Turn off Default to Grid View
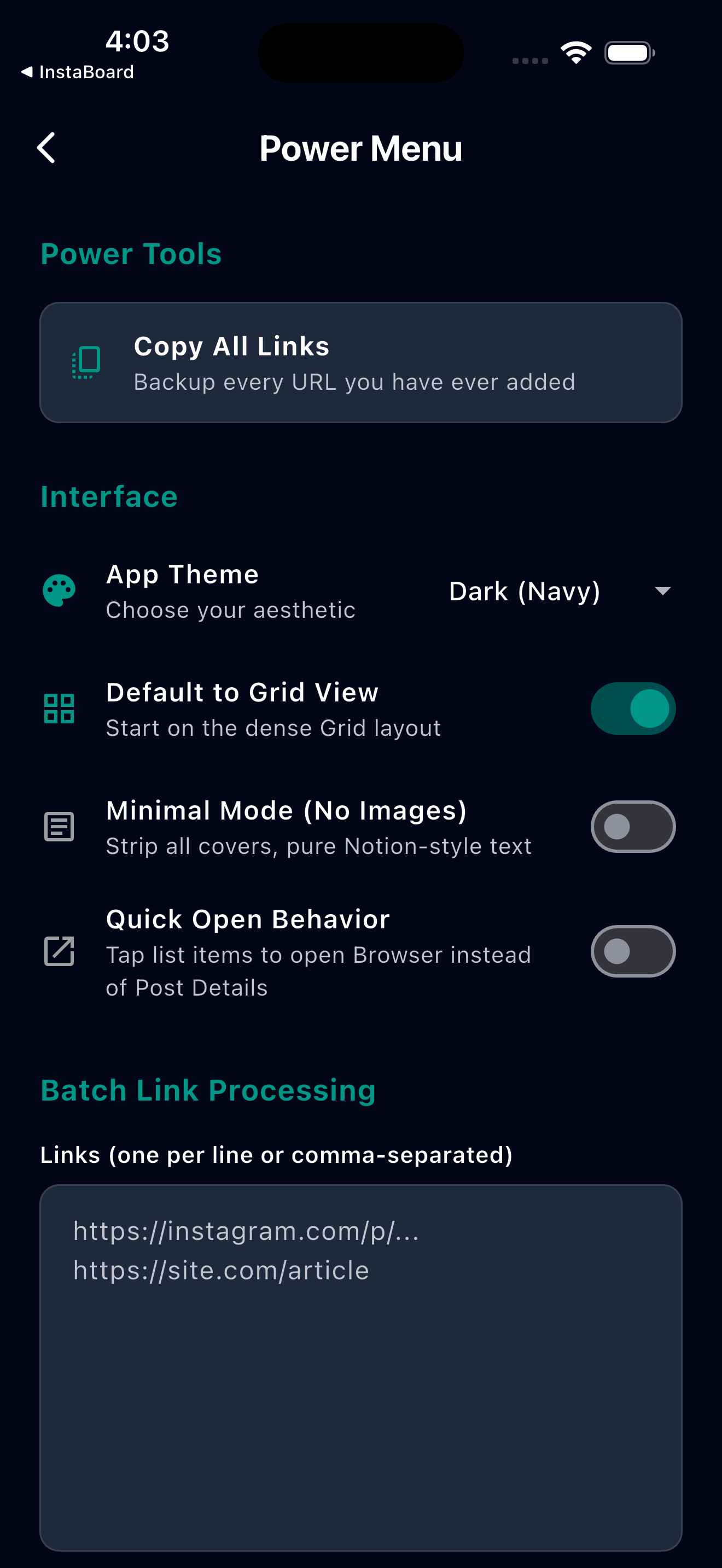 tap(633, 708)
